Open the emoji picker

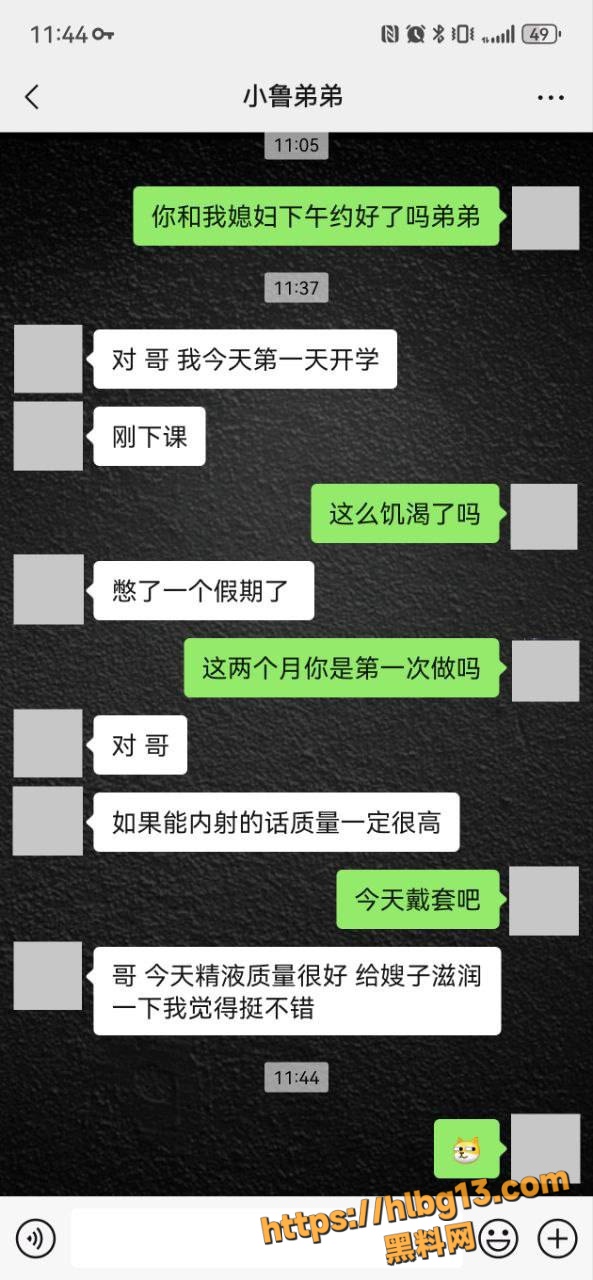(498, 1239)
